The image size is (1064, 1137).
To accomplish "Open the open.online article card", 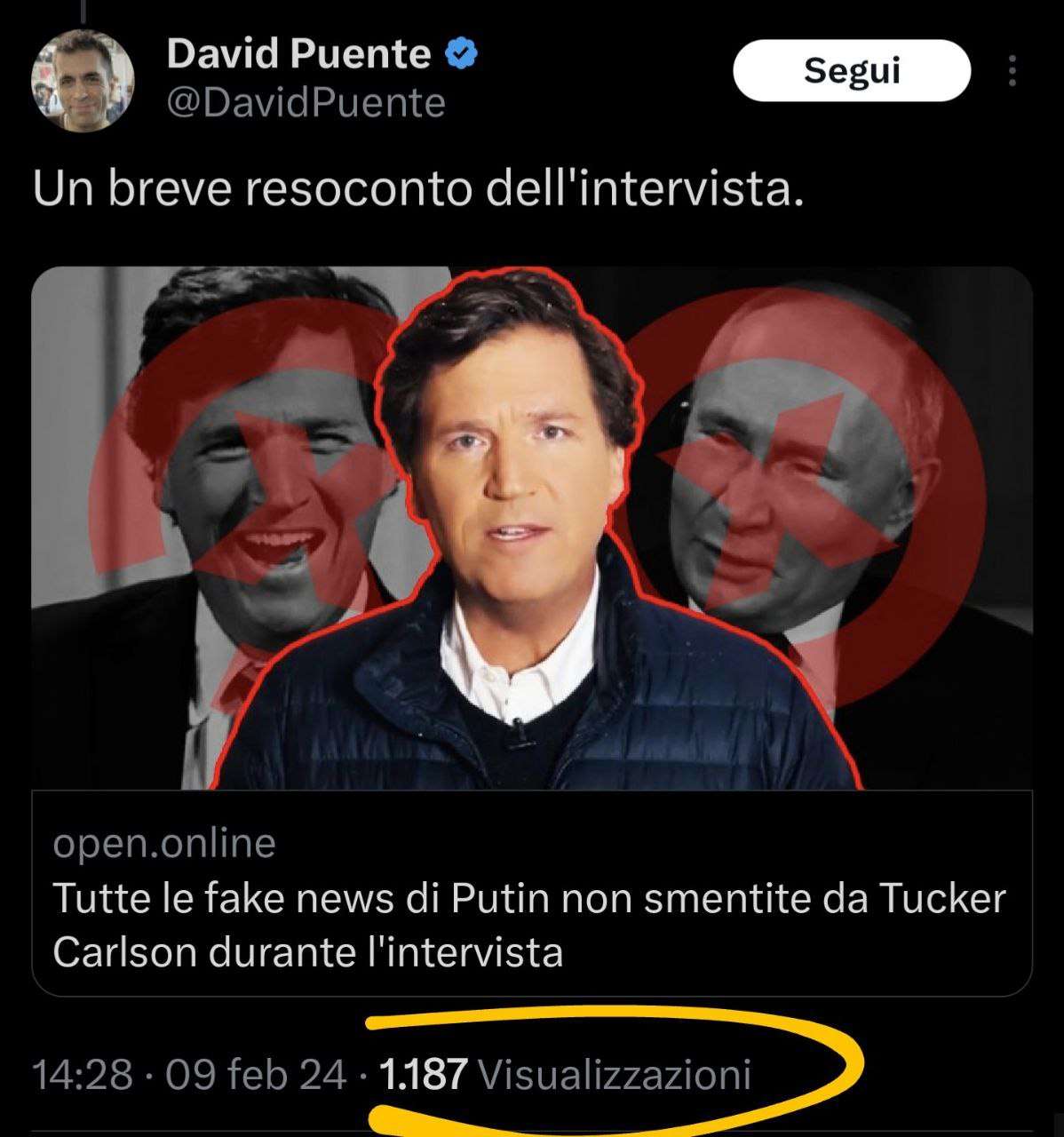I will 531,895.
